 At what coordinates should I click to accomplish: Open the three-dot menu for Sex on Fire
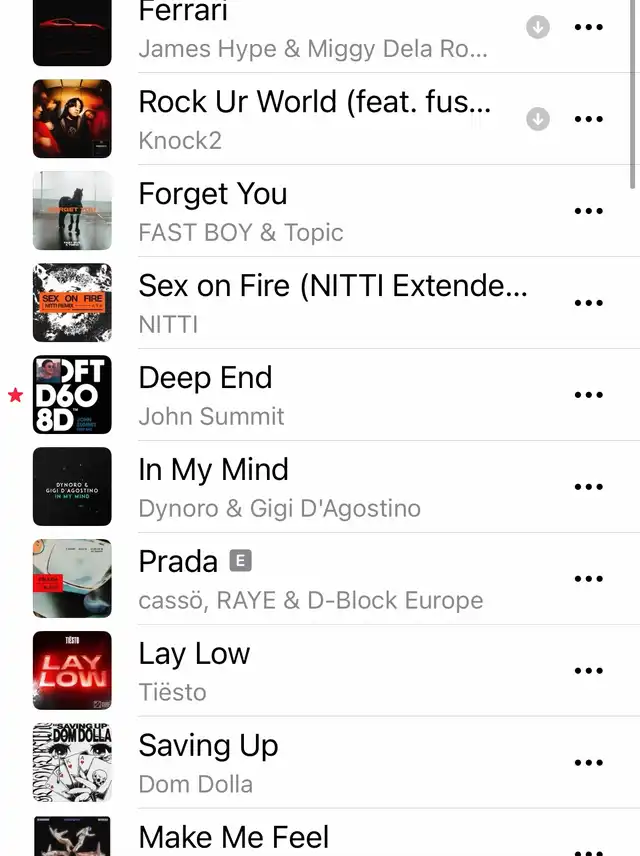click(589, 303)
